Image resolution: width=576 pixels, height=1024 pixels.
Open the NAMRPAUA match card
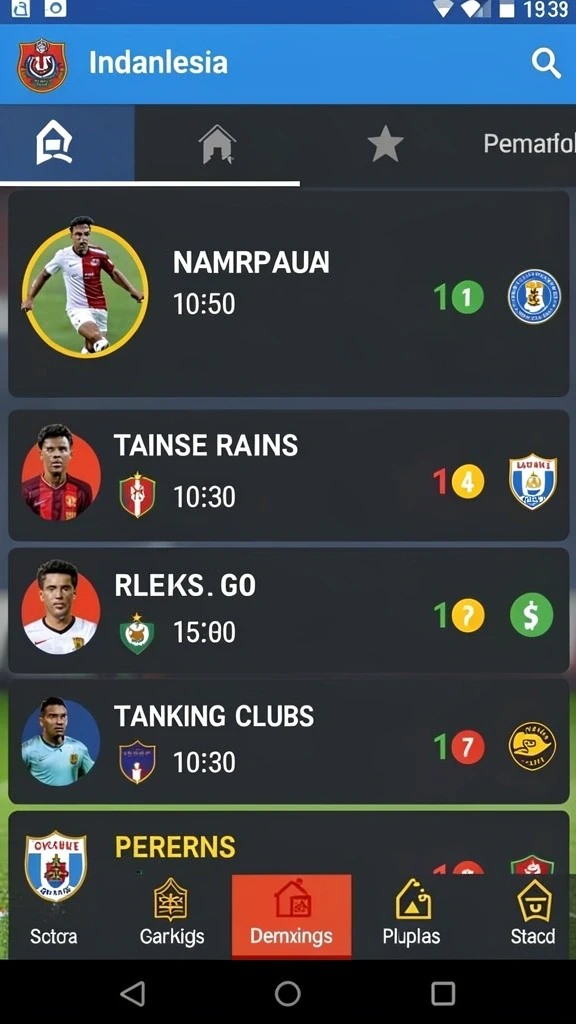point(288,293)
